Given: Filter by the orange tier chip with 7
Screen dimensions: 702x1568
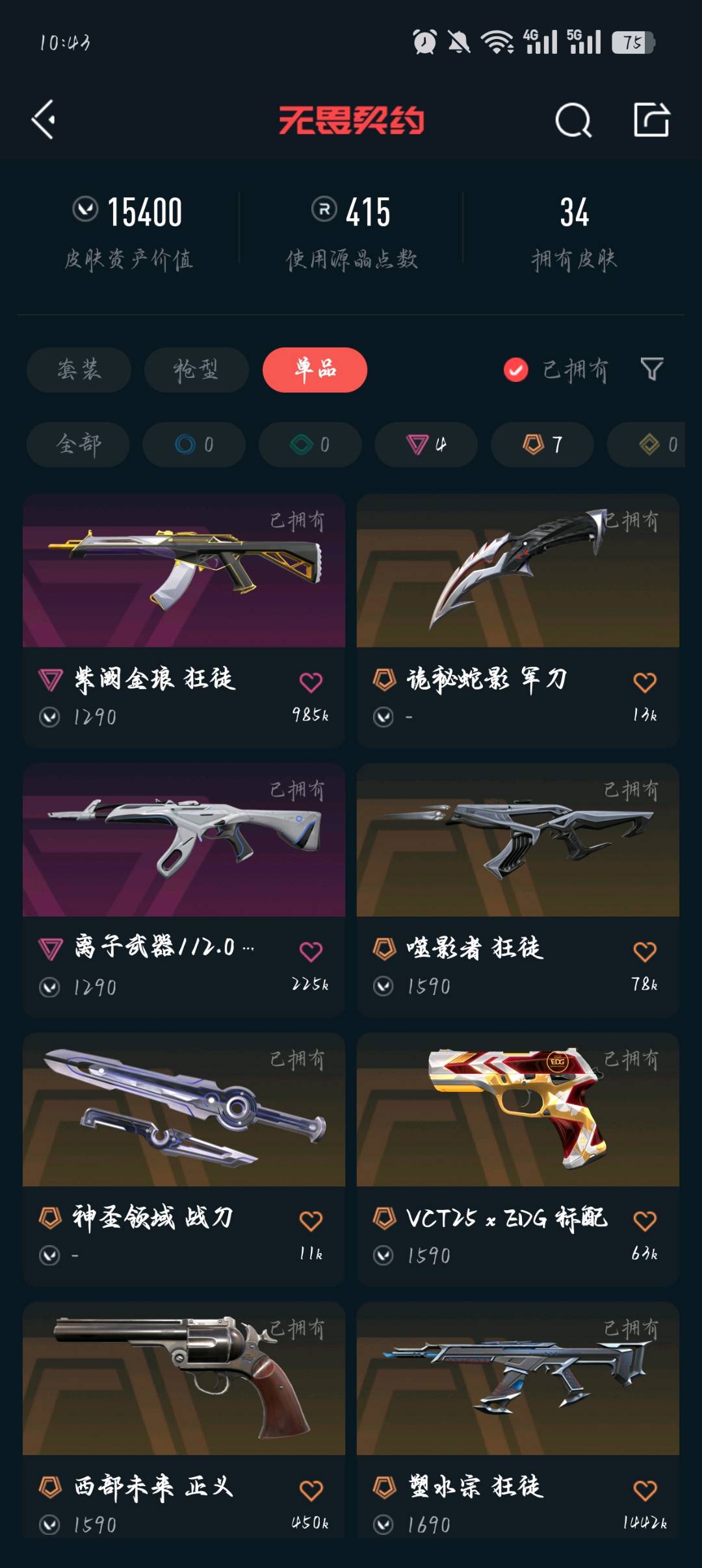Looking at the screenshot, I should (541, 445).
